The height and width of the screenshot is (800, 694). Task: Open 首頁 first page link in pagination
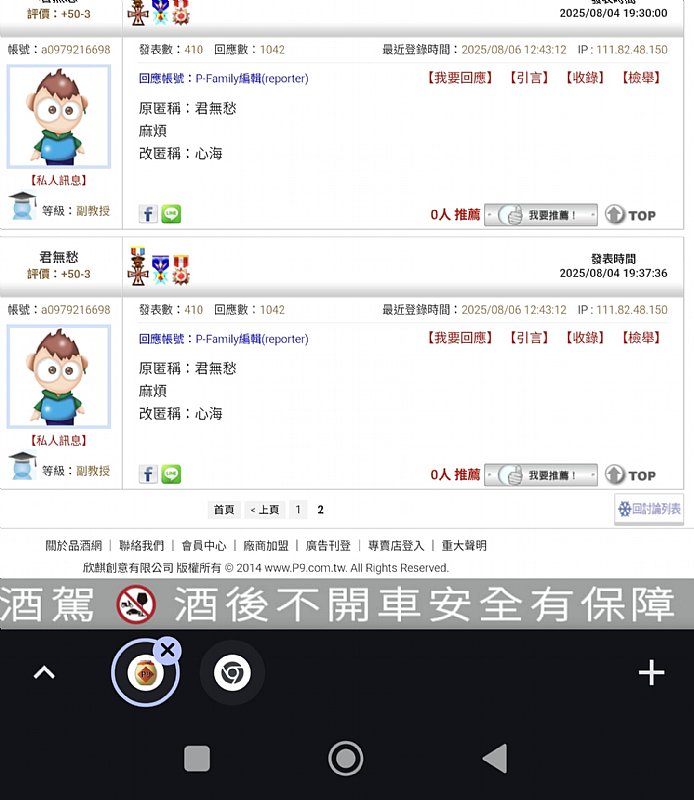point(224,510)
